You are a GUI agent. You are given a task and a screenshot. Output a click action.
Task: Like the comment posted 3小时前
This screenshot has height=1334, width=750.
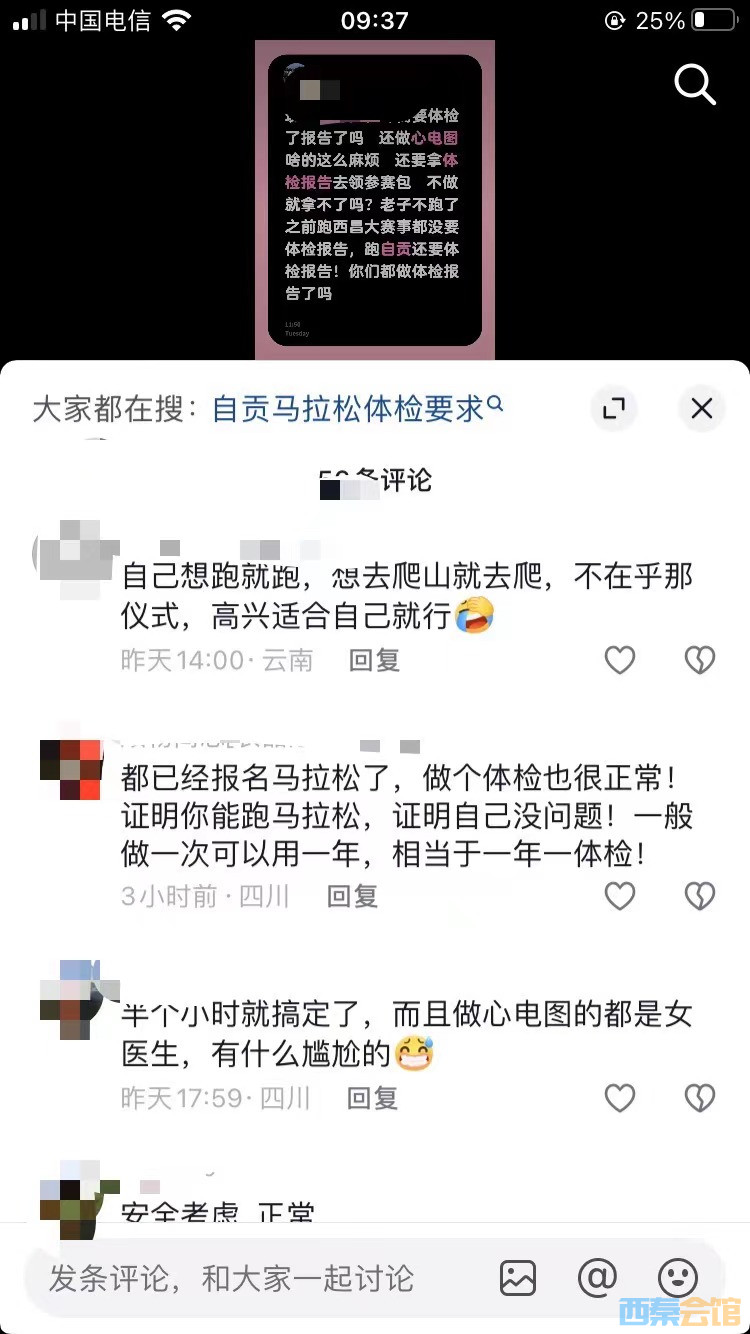coord(620,896)
